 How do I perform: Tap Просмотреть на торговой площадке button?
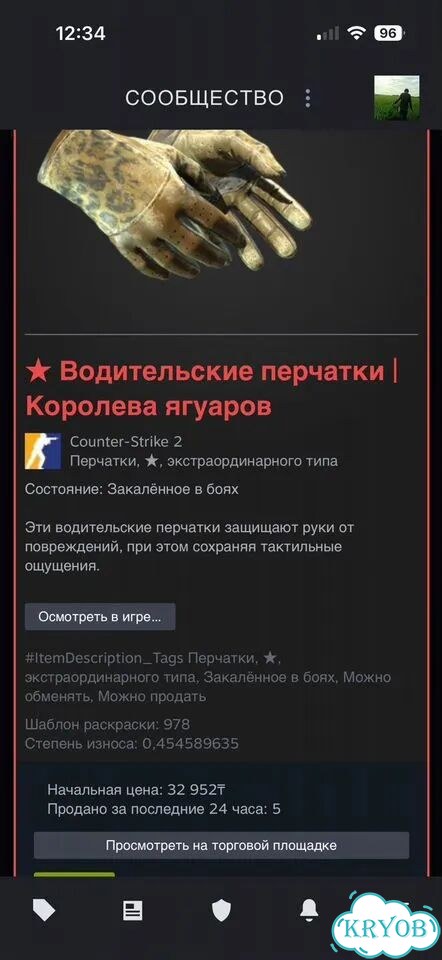221,846
